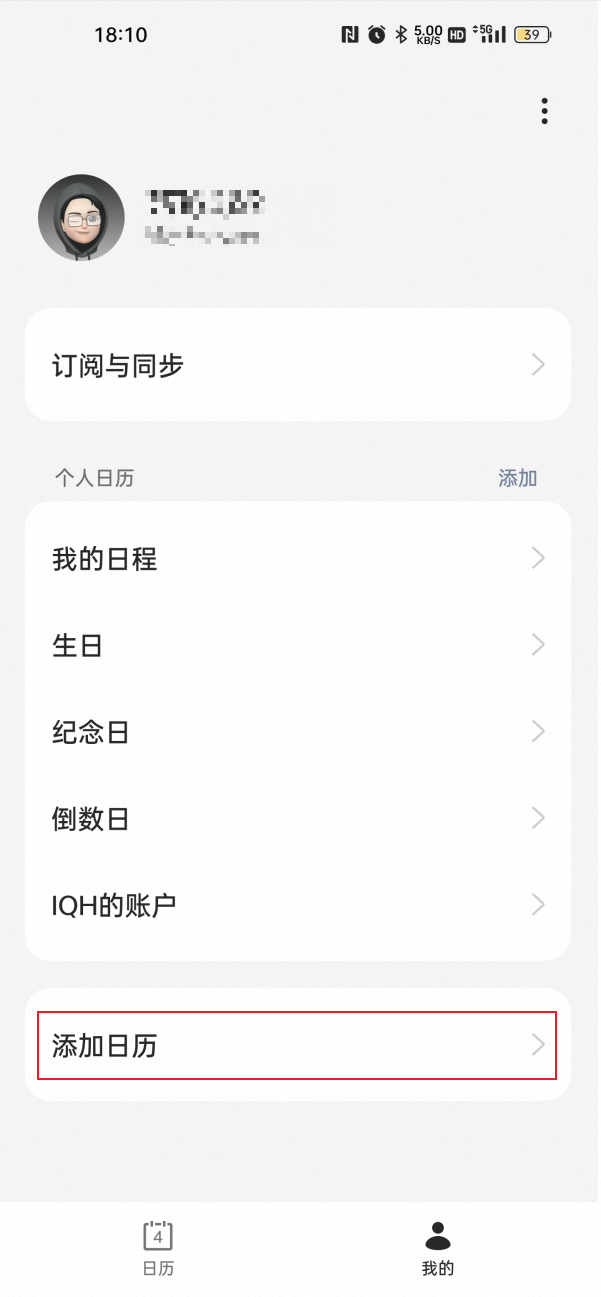The image size is (601, 1297).
Task: Open IQH的账户
Action: (x=297, y=906)
